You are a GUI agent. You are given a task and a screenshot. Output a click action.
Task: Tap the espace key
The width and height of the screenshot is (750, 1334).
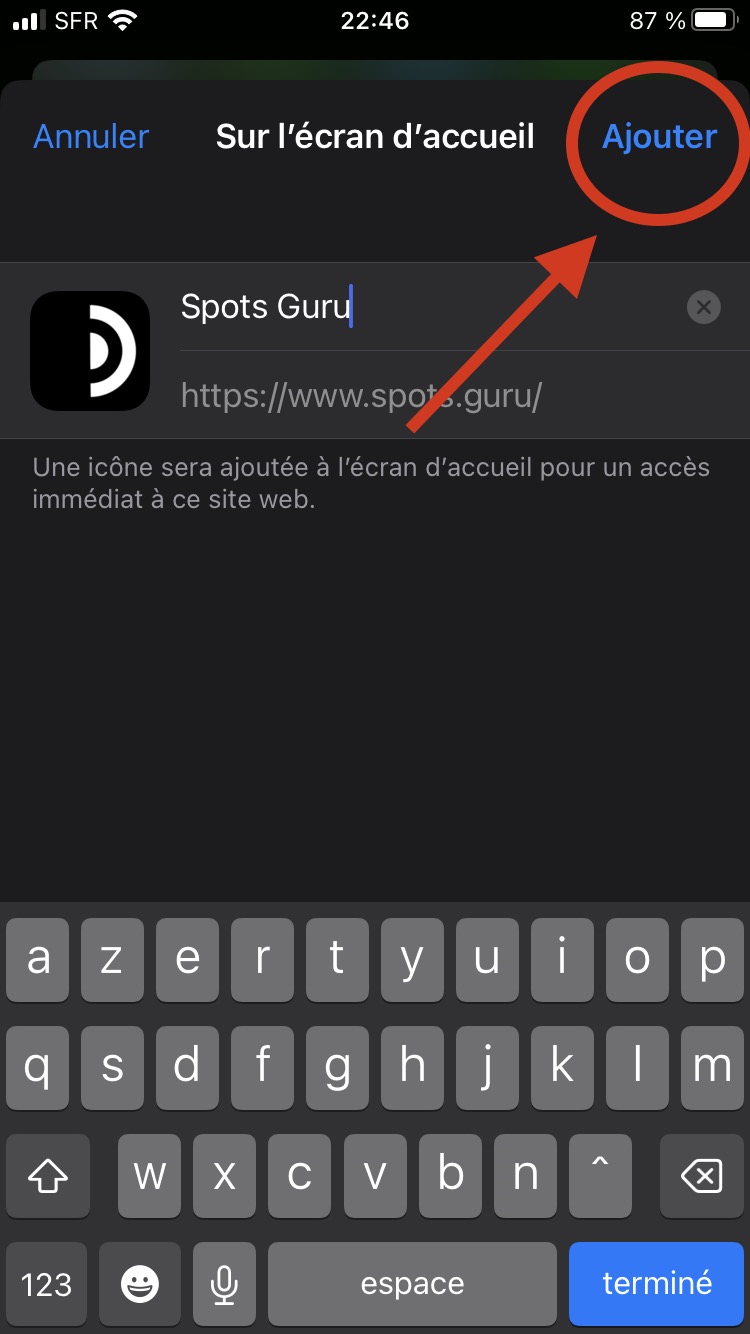pyautogui.click(x=412, y=1283)
